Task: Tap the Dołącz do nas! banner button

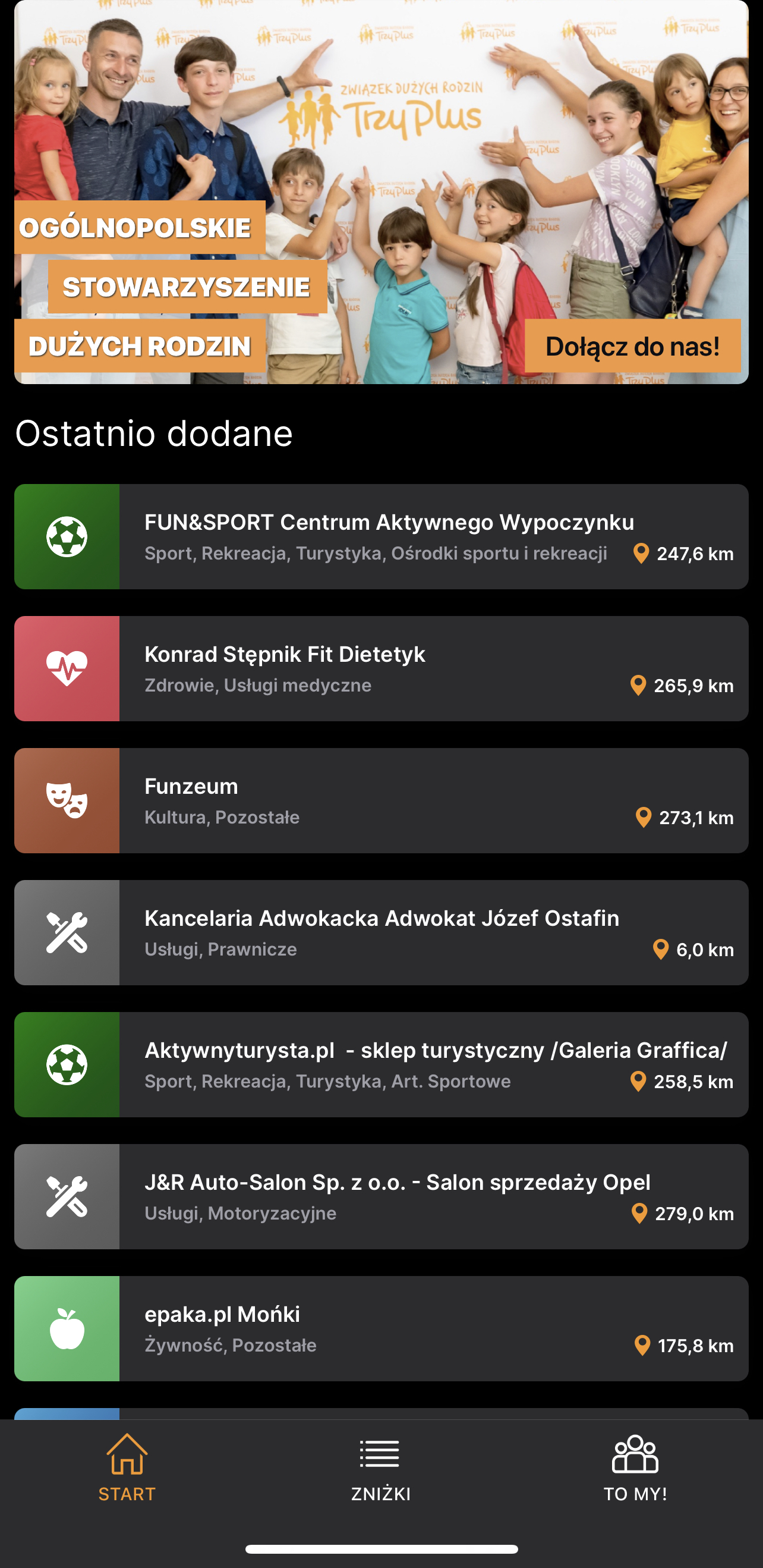Action: 632,345
